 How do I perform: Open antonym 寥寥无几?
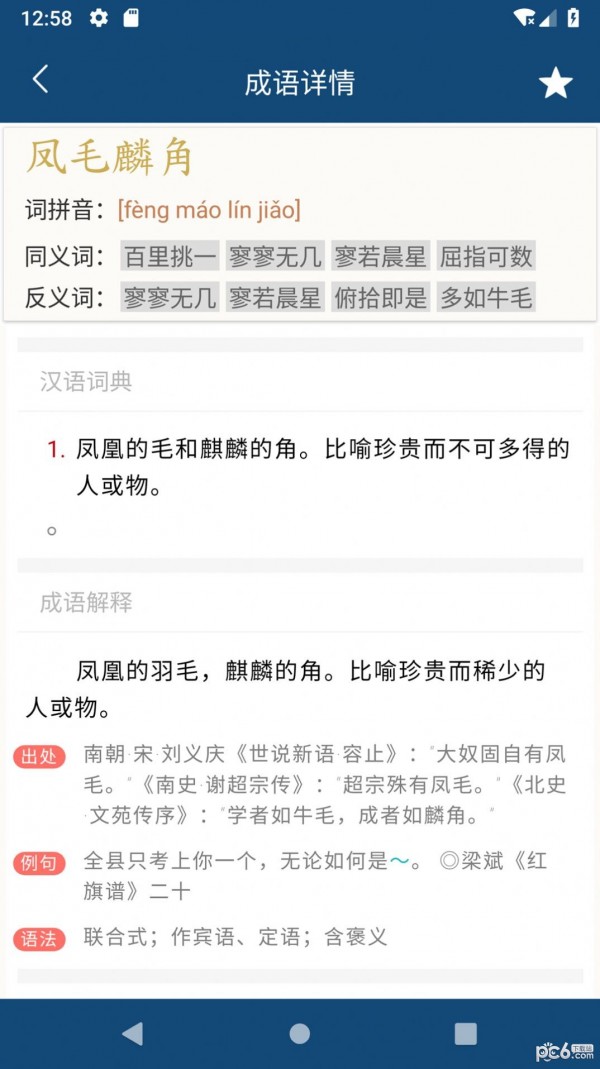170,297
